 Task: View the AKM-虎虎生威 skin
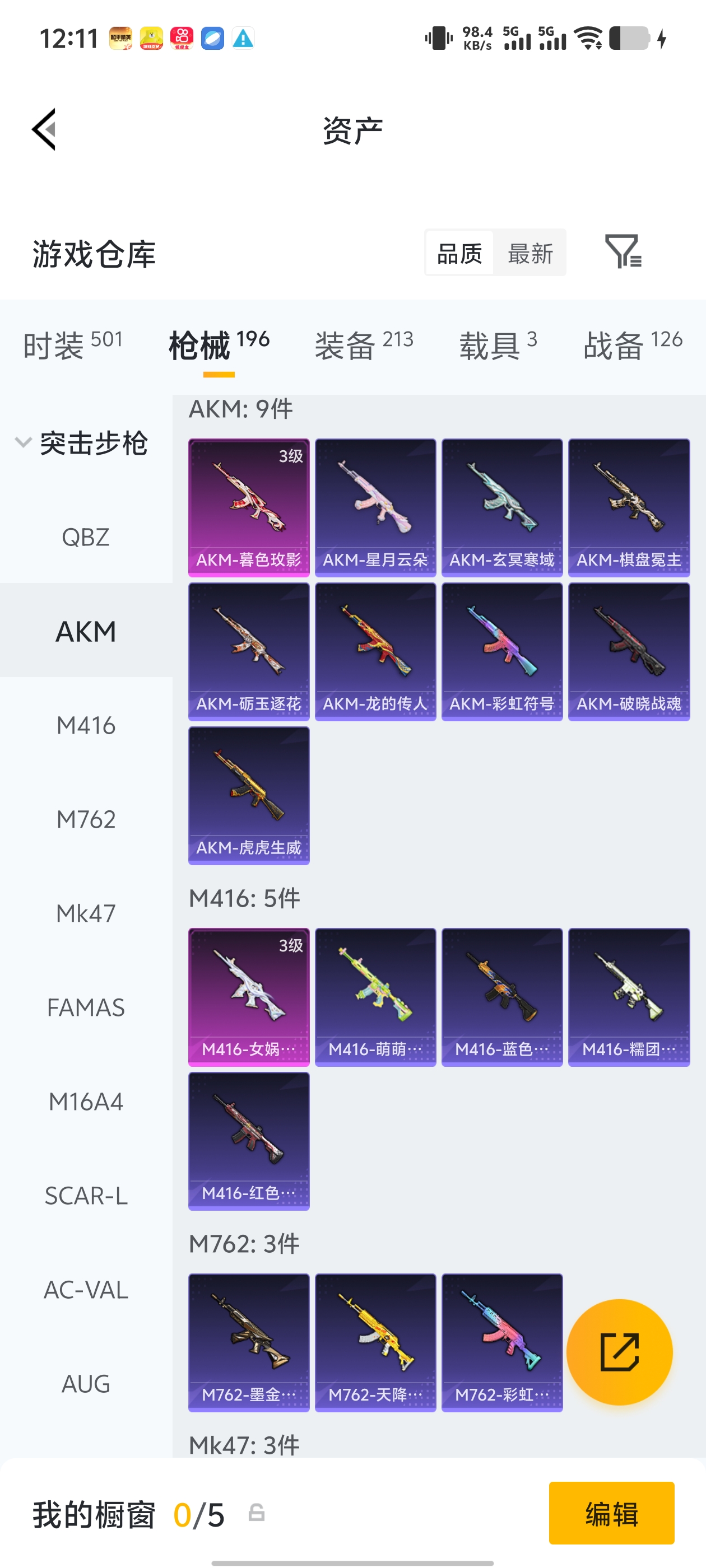[249, 795]
